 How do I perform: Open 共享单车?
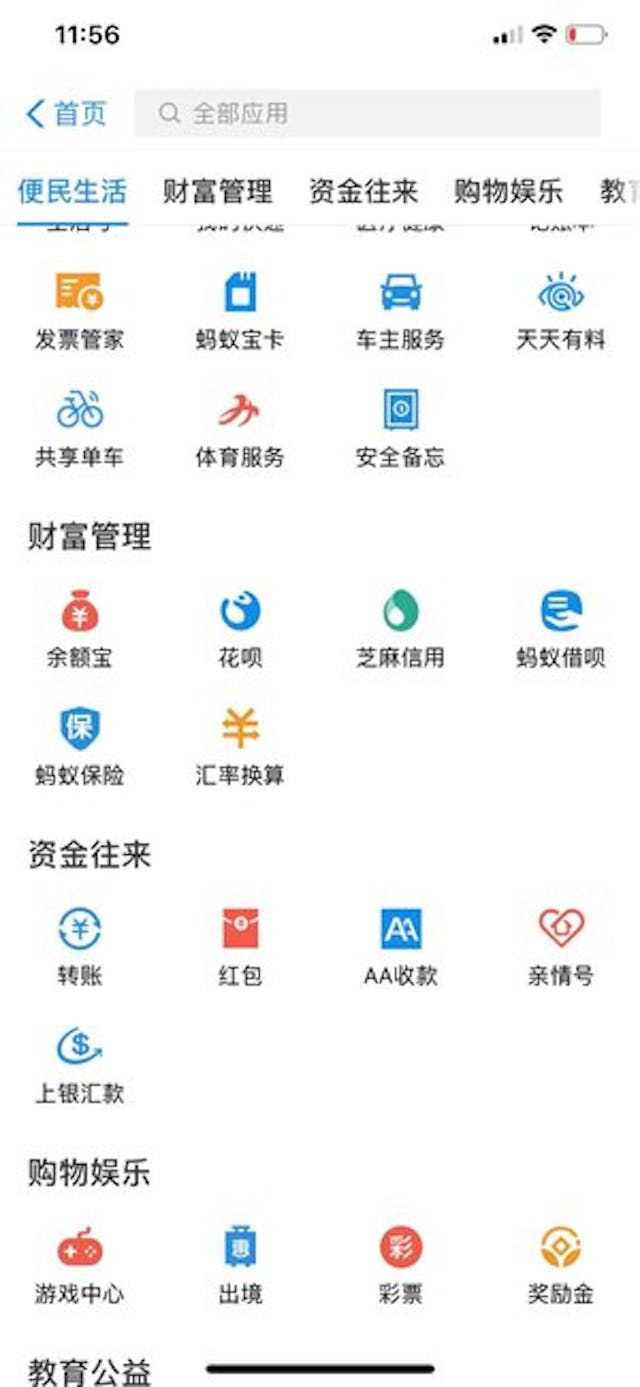pos(80,430)
